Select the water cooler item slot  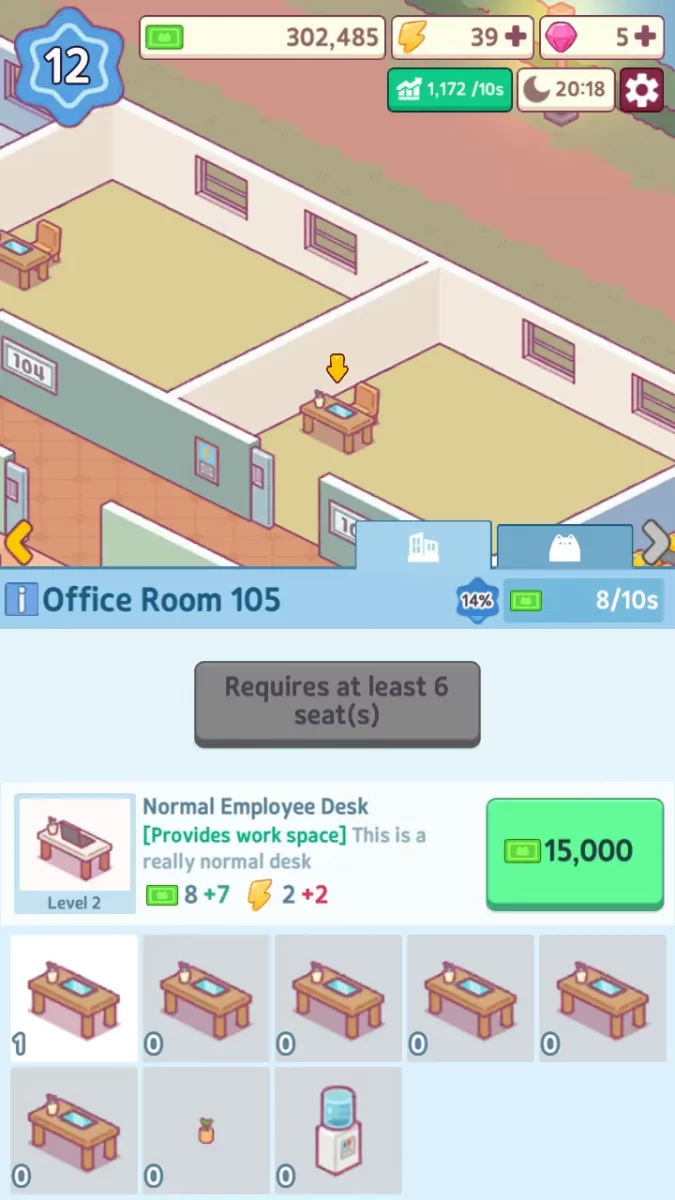(x=338, y=1130)
